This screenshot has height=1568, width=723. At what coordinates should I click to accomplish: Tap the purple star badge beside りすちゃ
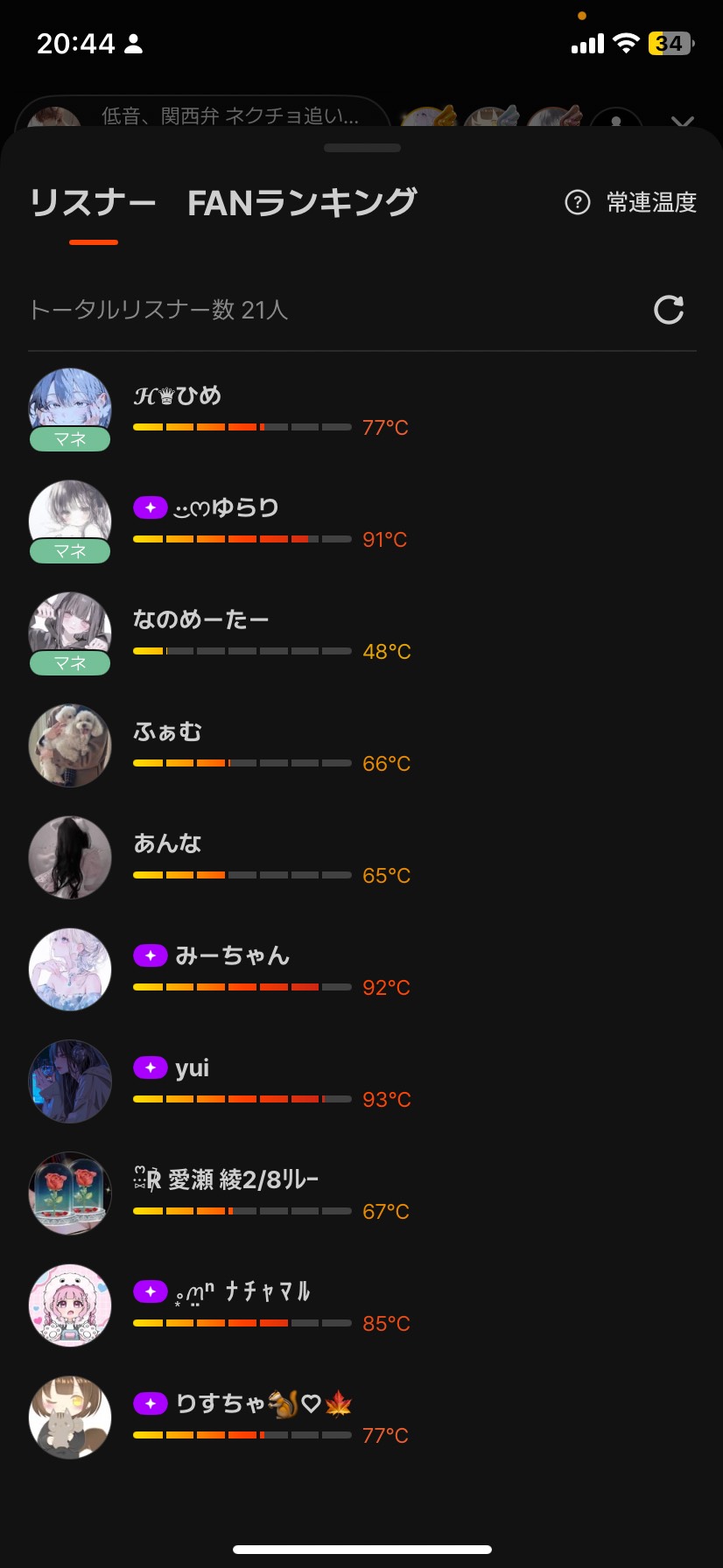[x=151, y=1403]
